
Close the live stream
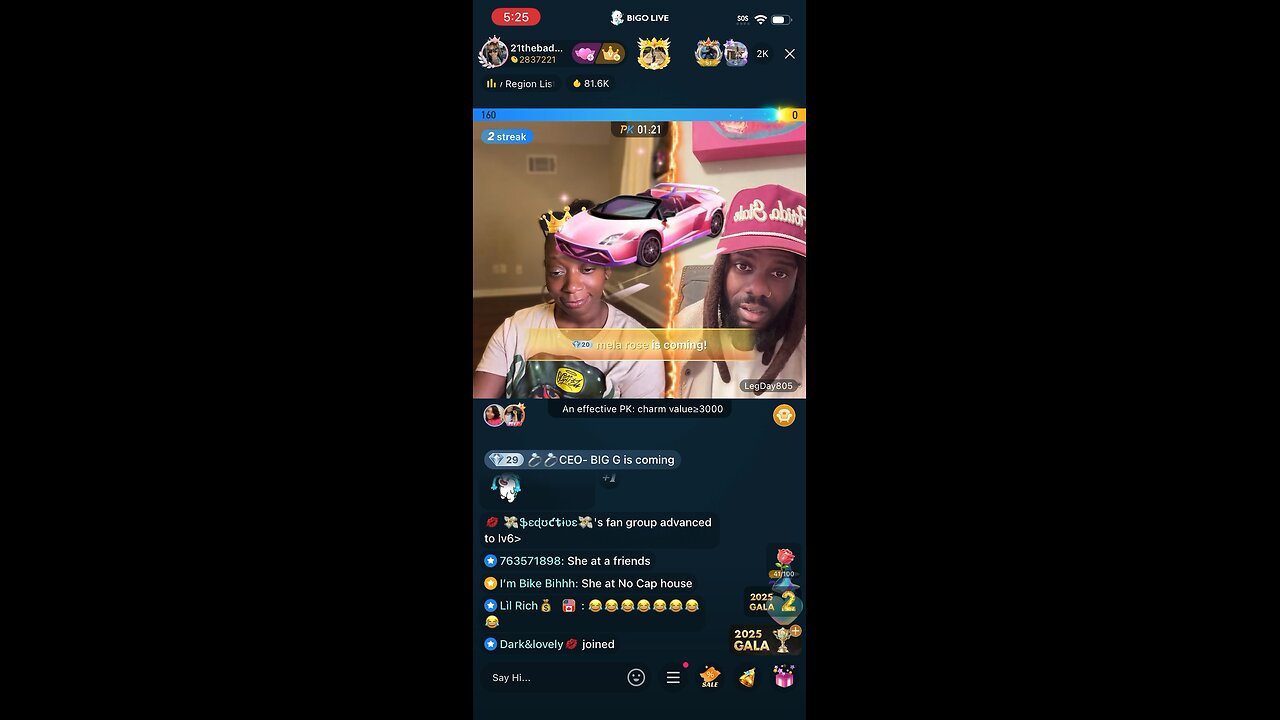coord(790,54)
